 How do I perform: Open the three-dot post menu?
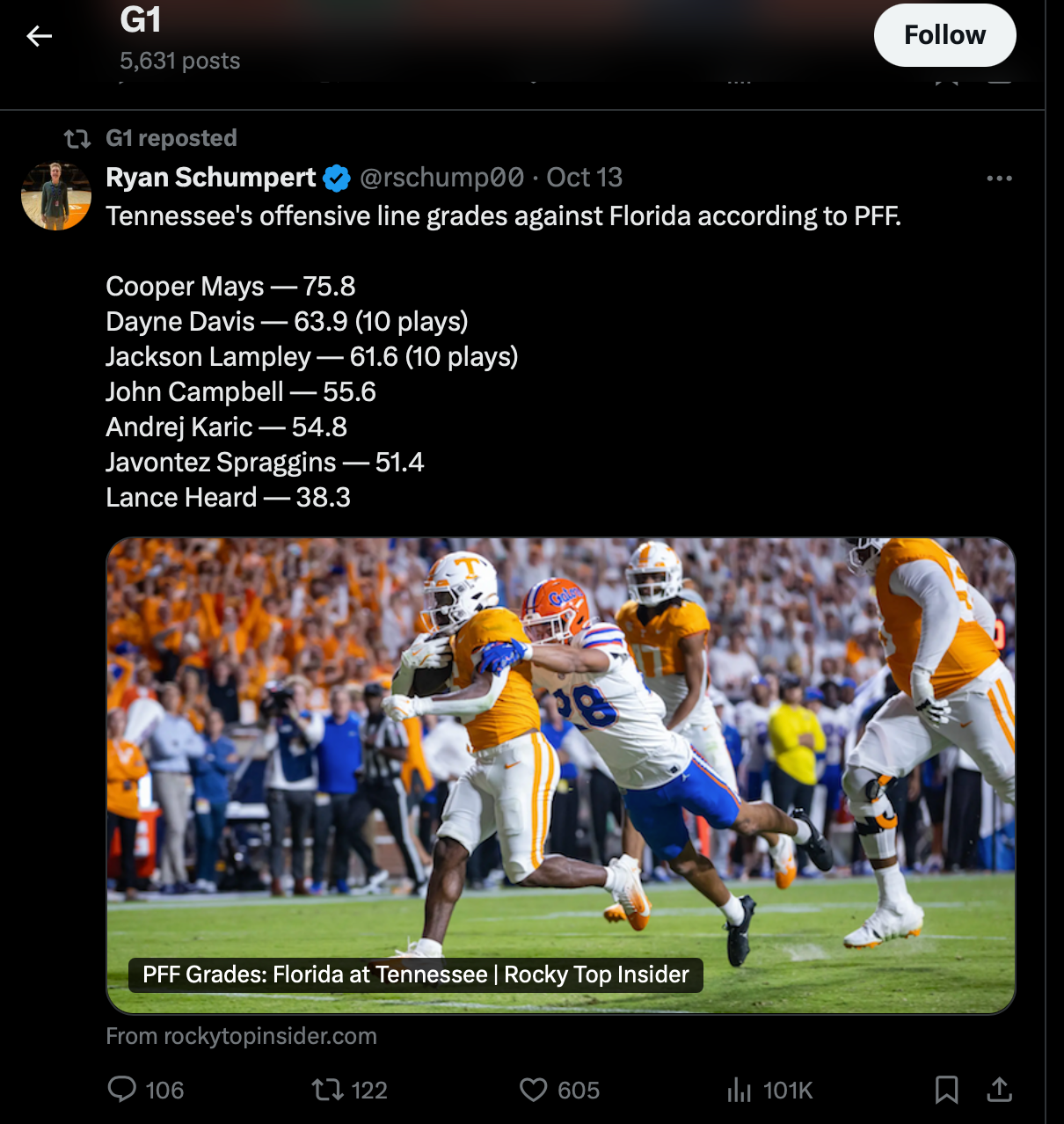pos(999,179)
